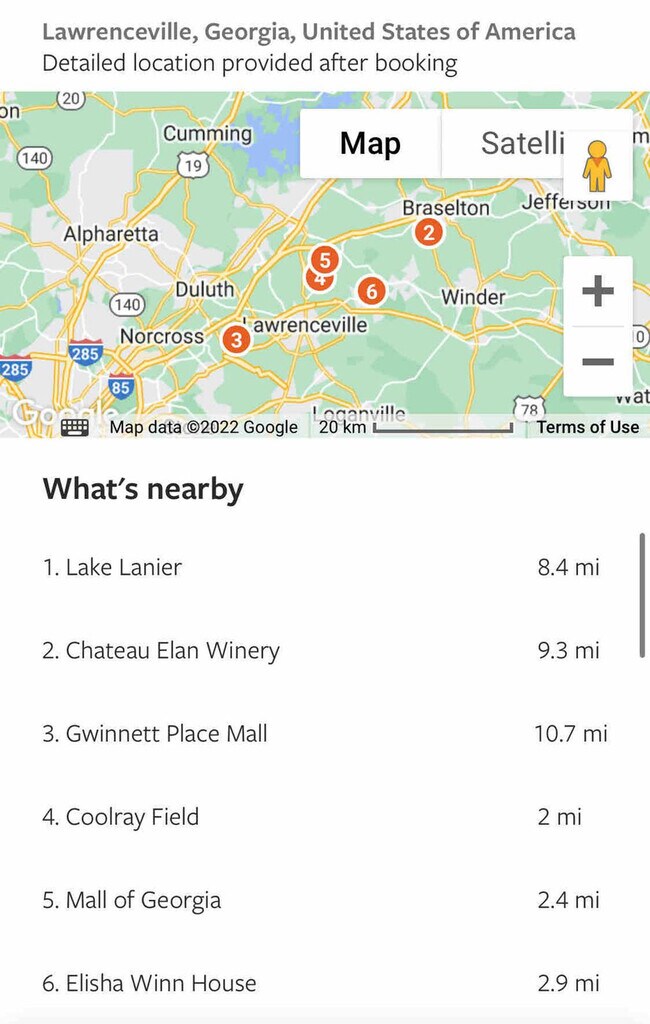Open the Terms of Use link
The image size is (650, 1024).
tap(587, 427)
